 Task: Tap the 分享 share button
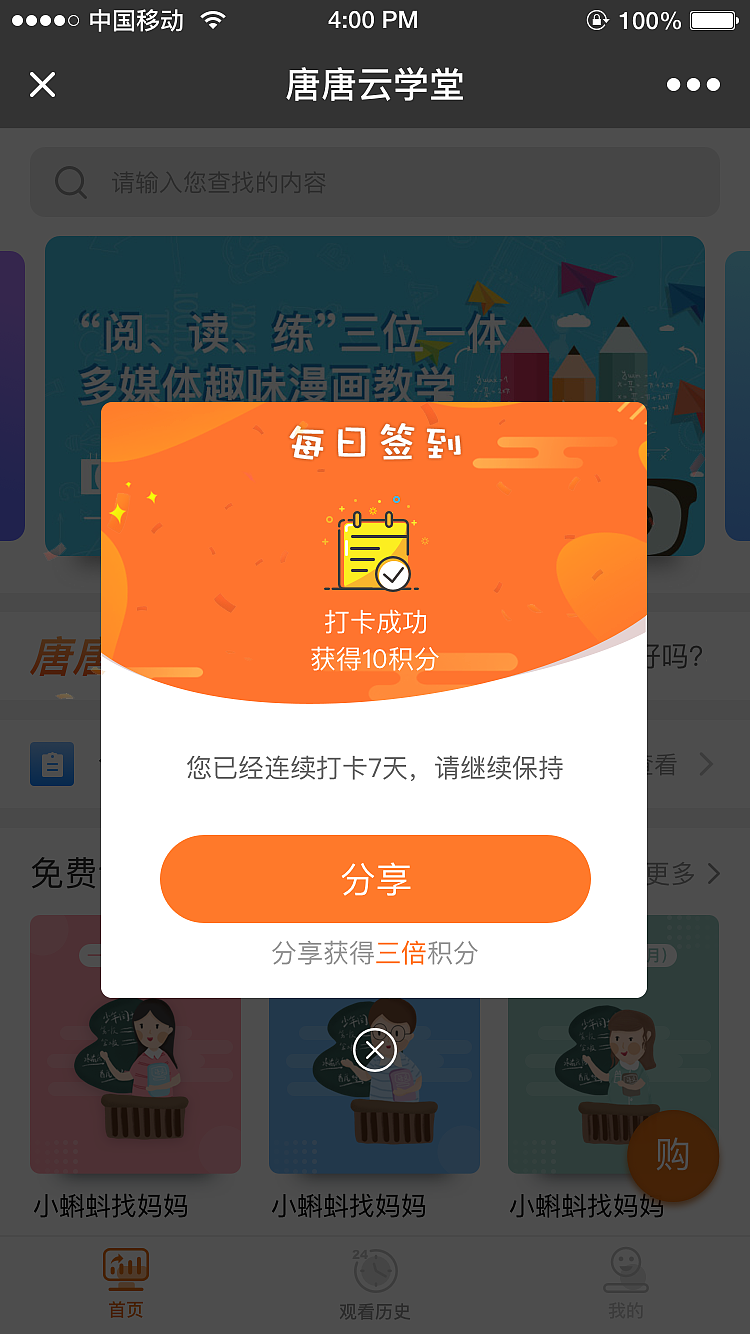(x=374, y=879)
